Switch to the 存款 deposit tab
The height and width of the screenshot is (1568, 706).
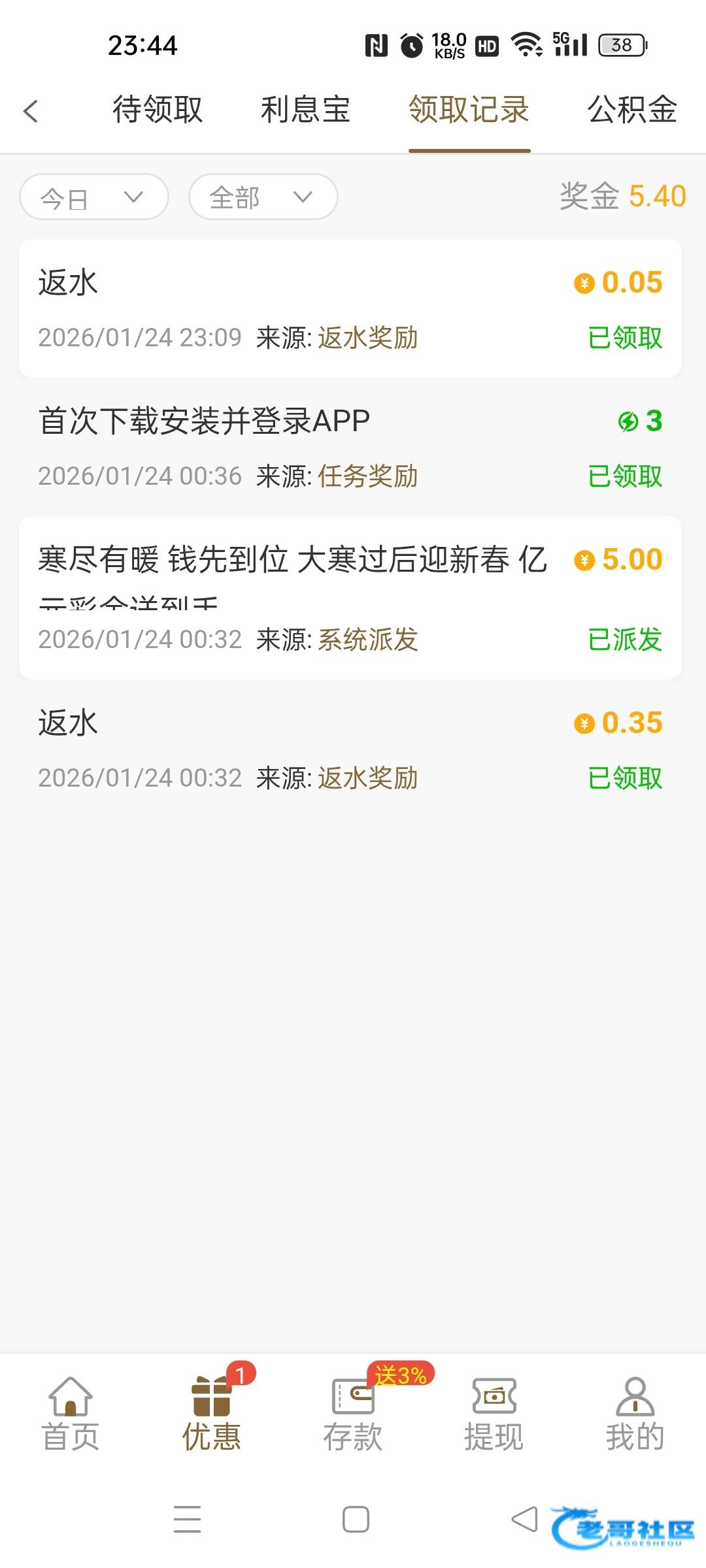click(353, 1414)
